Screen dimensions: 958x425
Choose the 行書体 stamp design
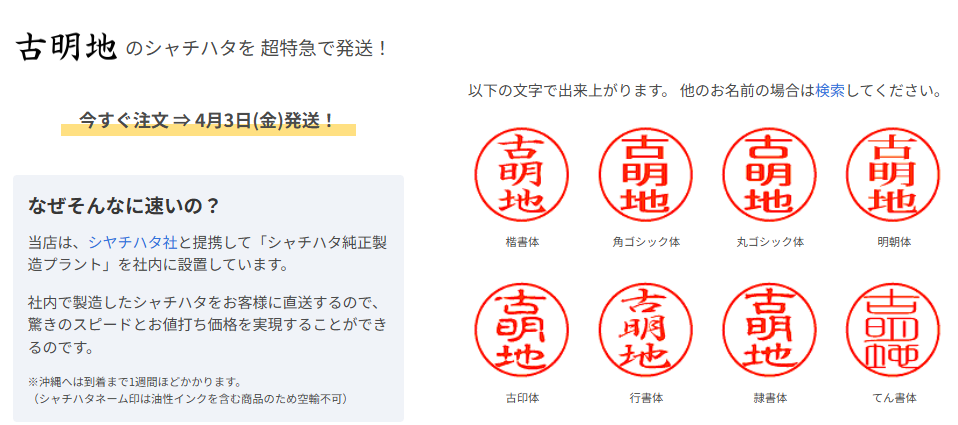point(645,330)
